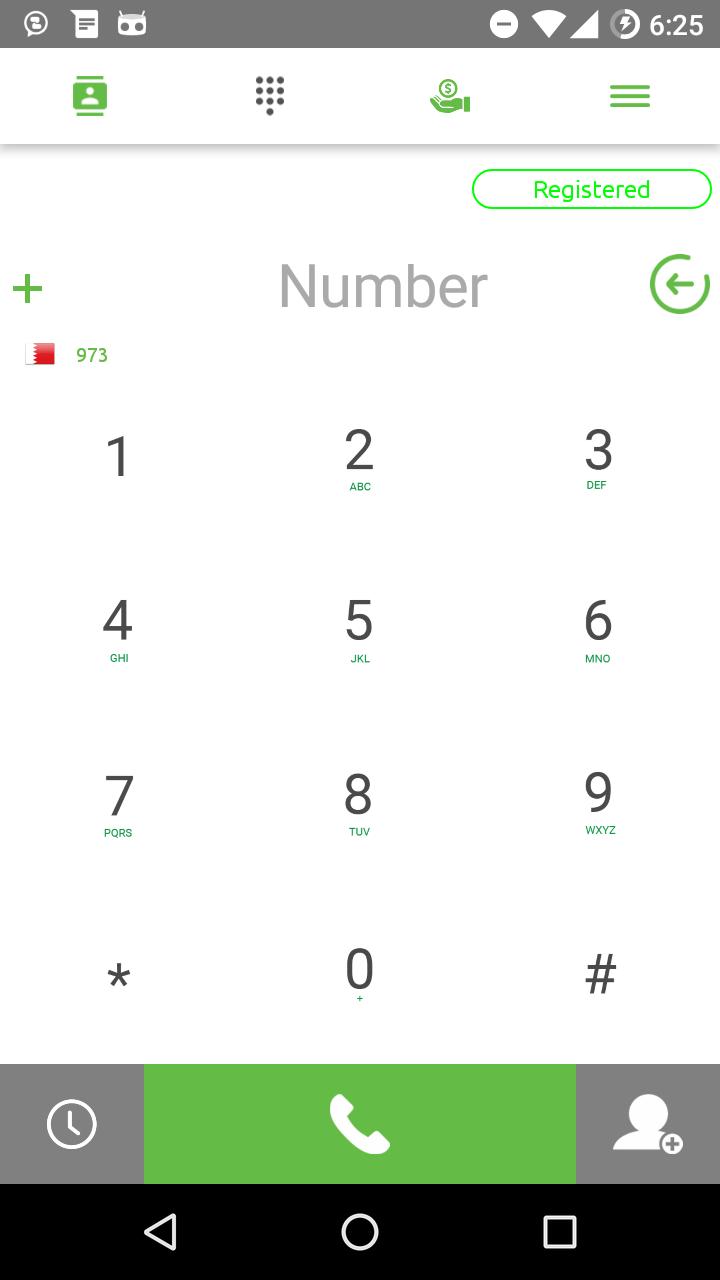Change country code 973
The width and height of the screenshot is (720, 1280).
(68, 355)
